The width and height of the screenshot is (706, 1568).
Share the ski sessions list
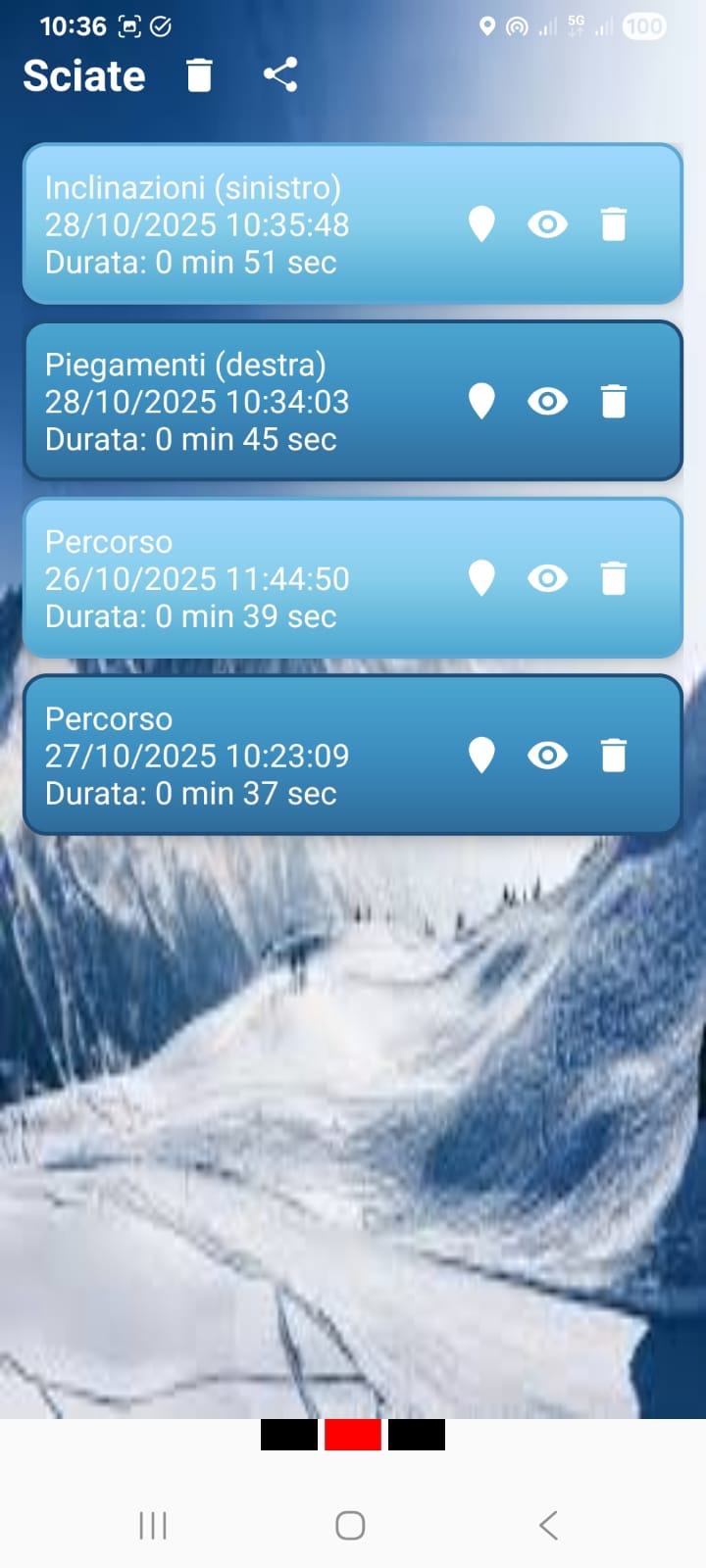pyautogui.click(x=281, y=74)
